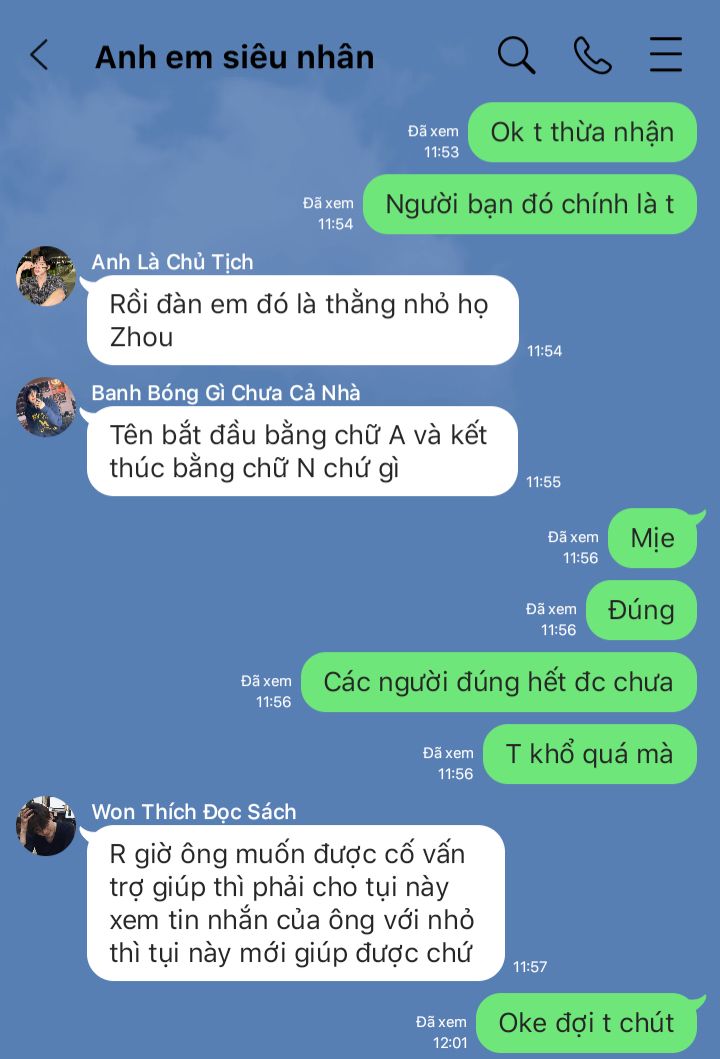The image size is (720, 1059).
Task: Open Won Thích Đọc Sách's profile avatar
Action: 46,826
